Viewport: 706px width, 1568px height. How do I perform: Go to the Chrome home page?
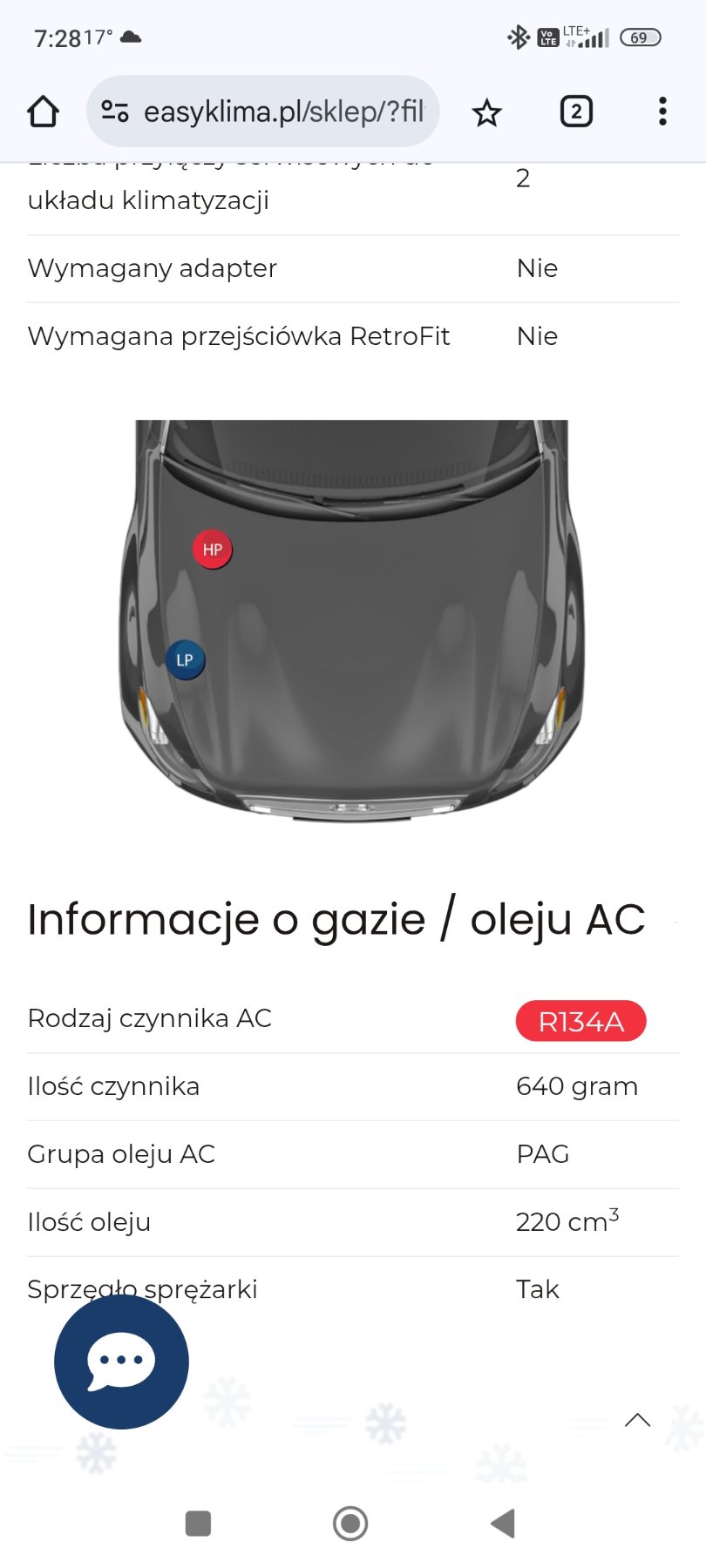43,112
